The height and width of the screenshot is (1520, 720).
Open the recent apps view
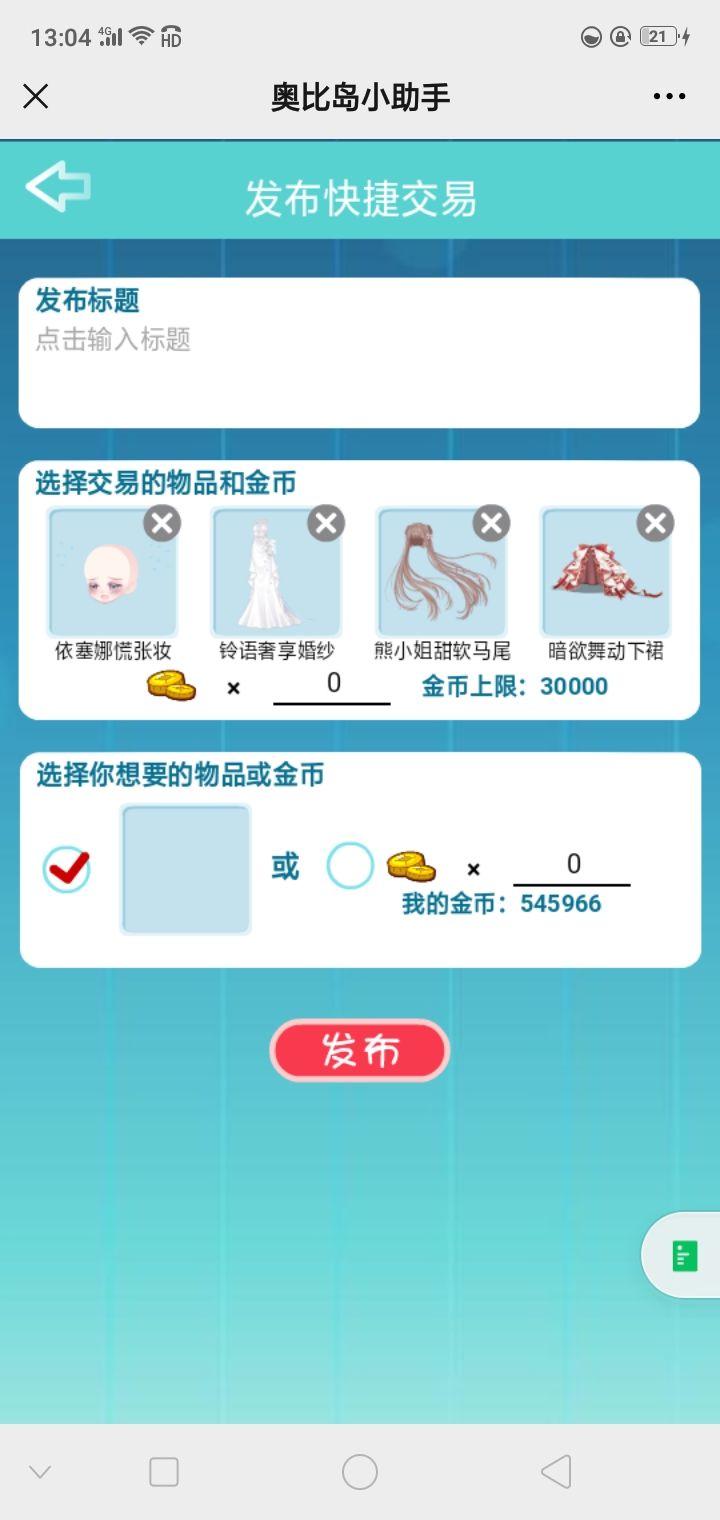(164, 1472)
